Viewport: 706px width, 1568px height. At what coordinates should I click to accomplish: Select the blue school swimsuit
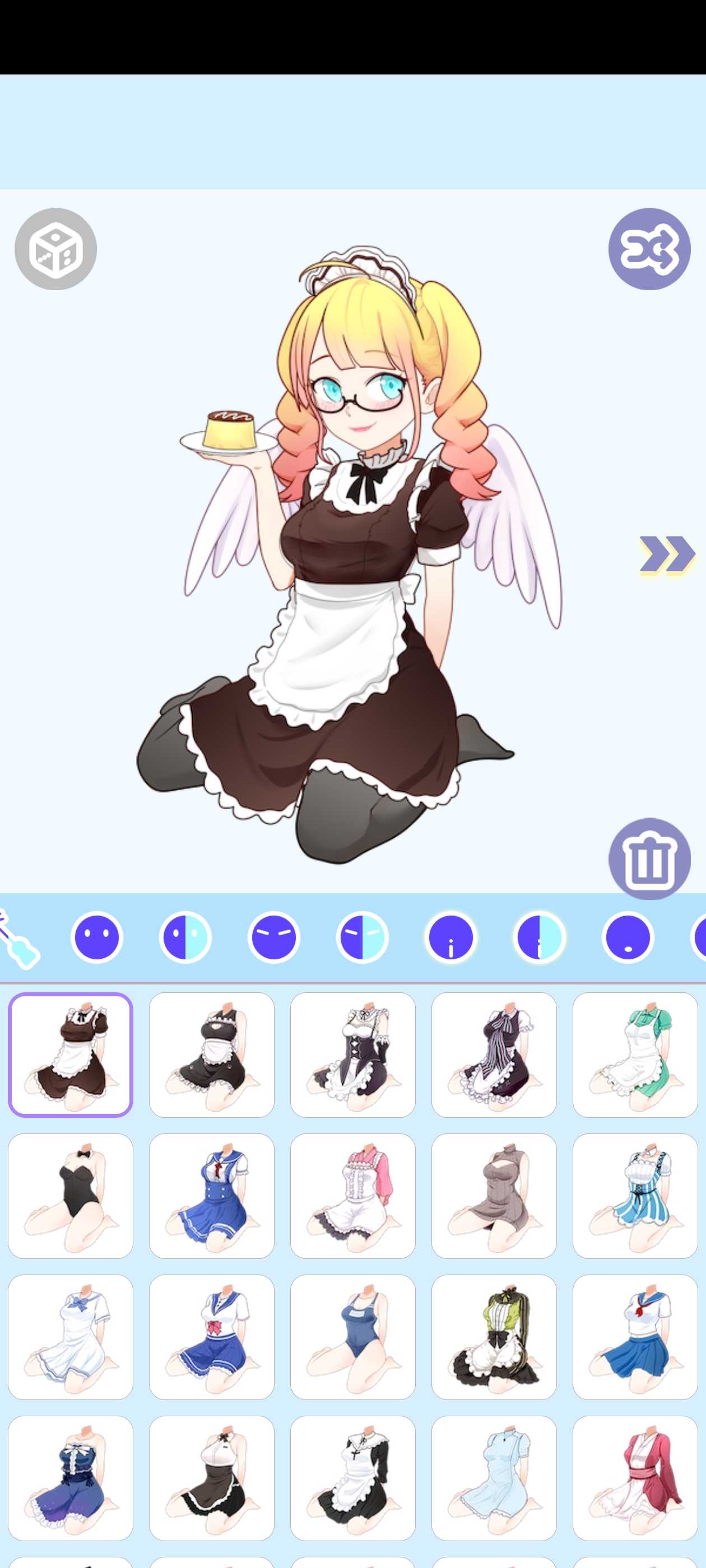pyautogui.click(x=352, y=1337)
